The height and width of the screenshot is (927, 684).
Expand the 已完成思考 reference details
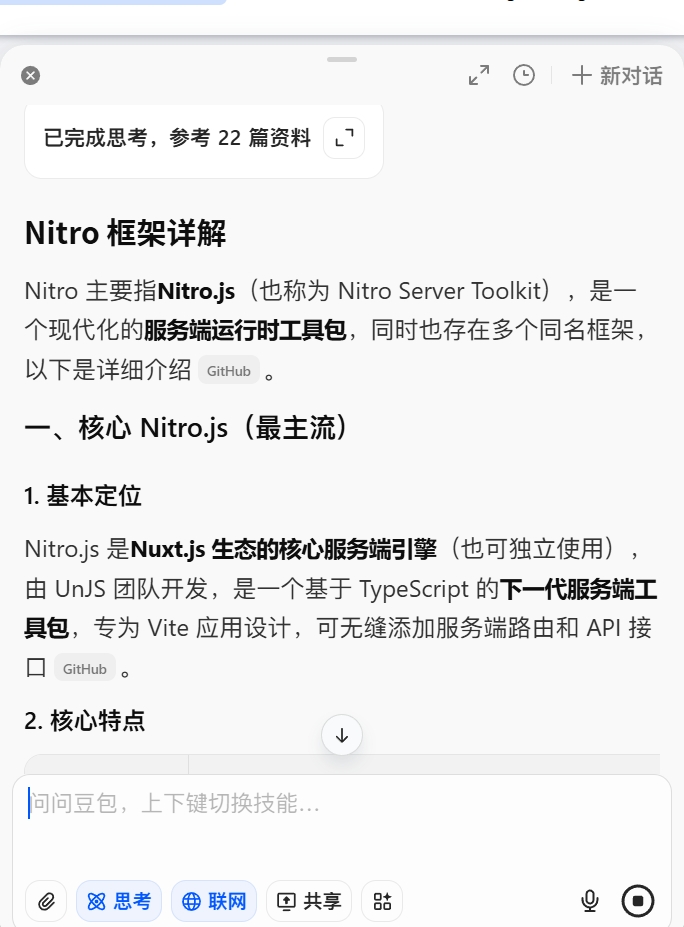pyautogui.click(x=344, y=138)
